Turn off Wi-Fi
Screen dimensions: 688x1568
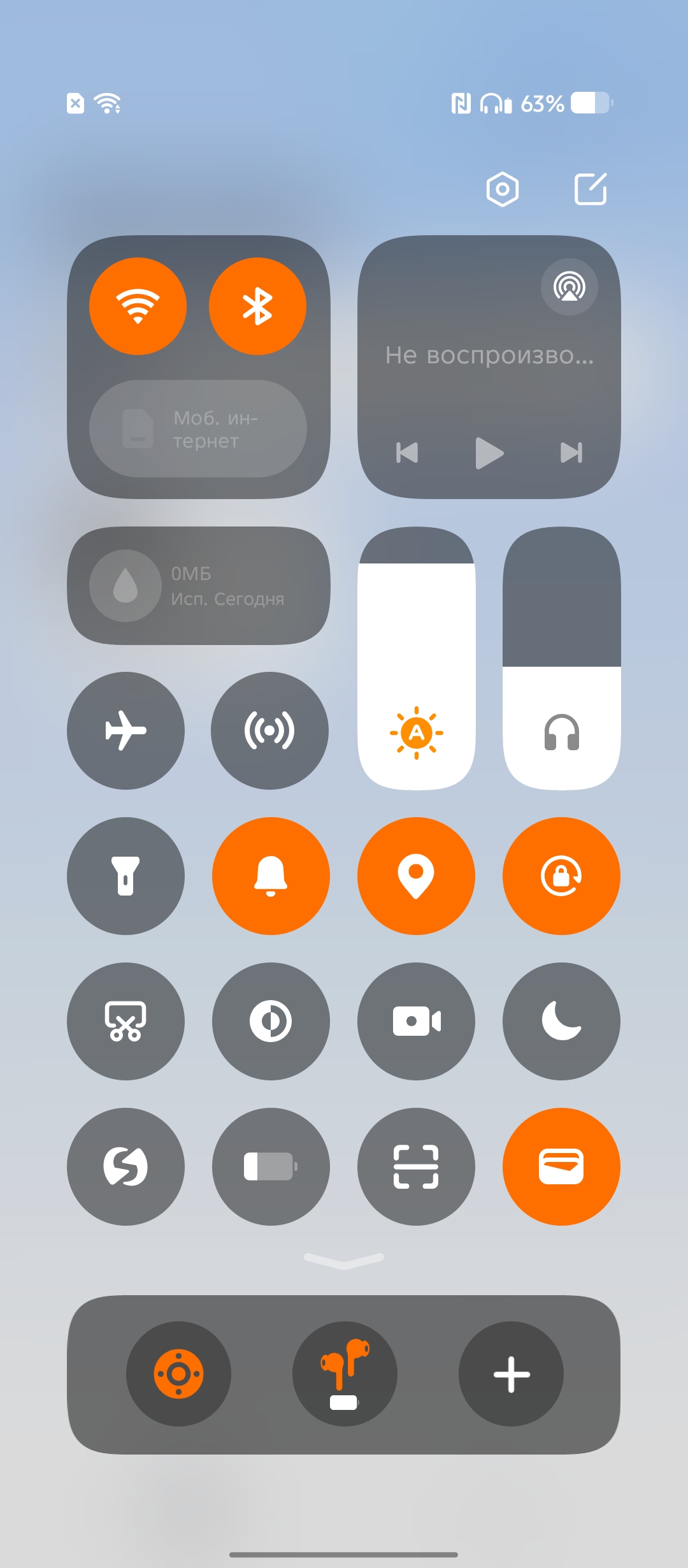(x=138, y=306)
